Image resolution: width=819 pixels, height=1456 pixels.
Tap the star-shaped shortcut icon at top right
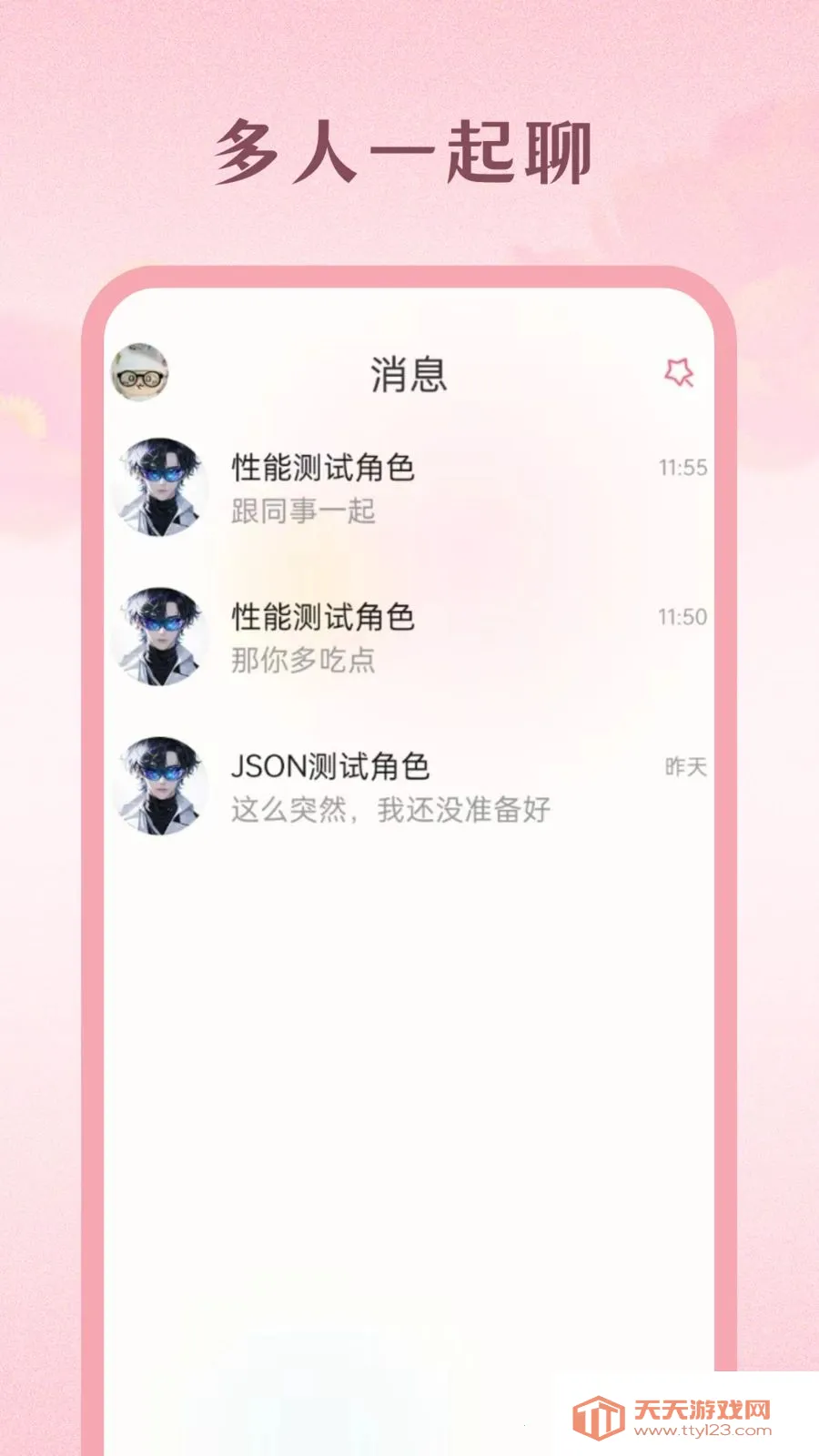coord(680,371)
